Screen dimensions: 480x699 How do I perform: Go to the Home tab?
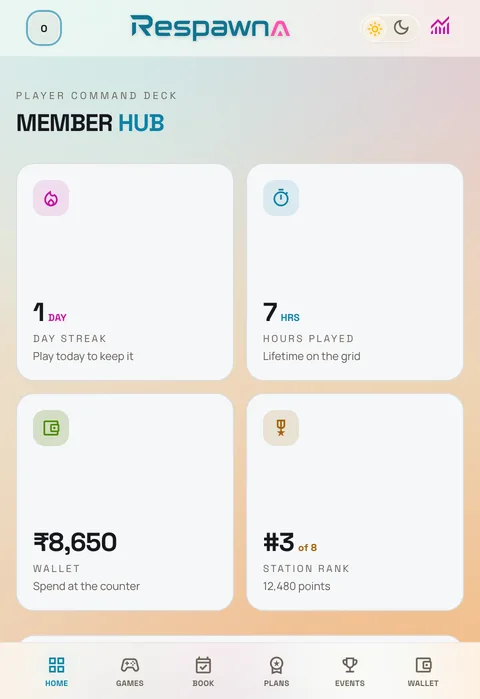coord(57,671)
